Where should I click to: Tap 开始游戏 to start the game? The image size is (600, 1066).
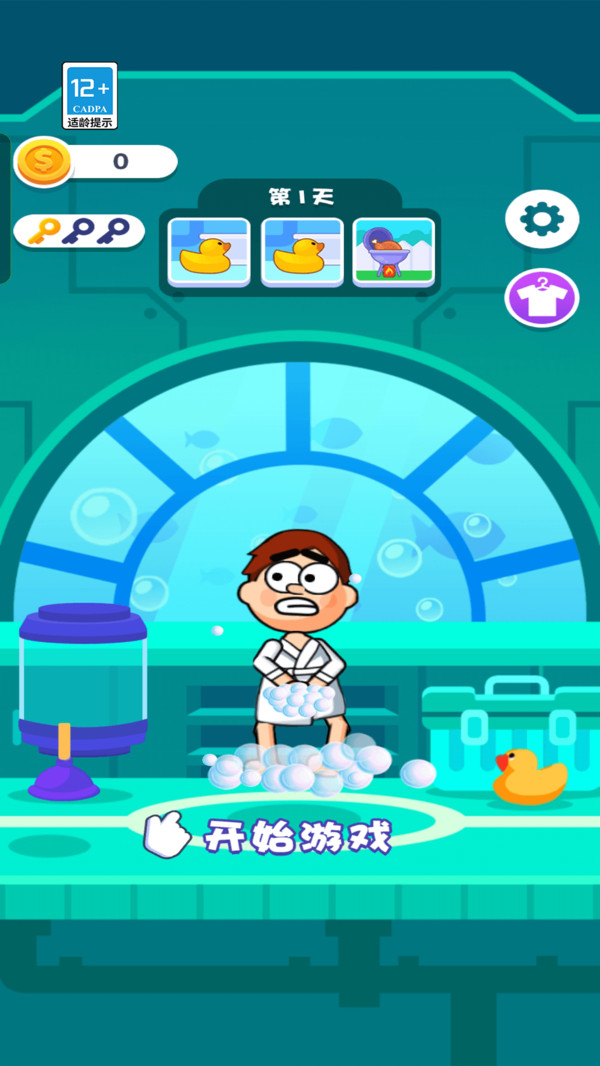coord(295,835)
